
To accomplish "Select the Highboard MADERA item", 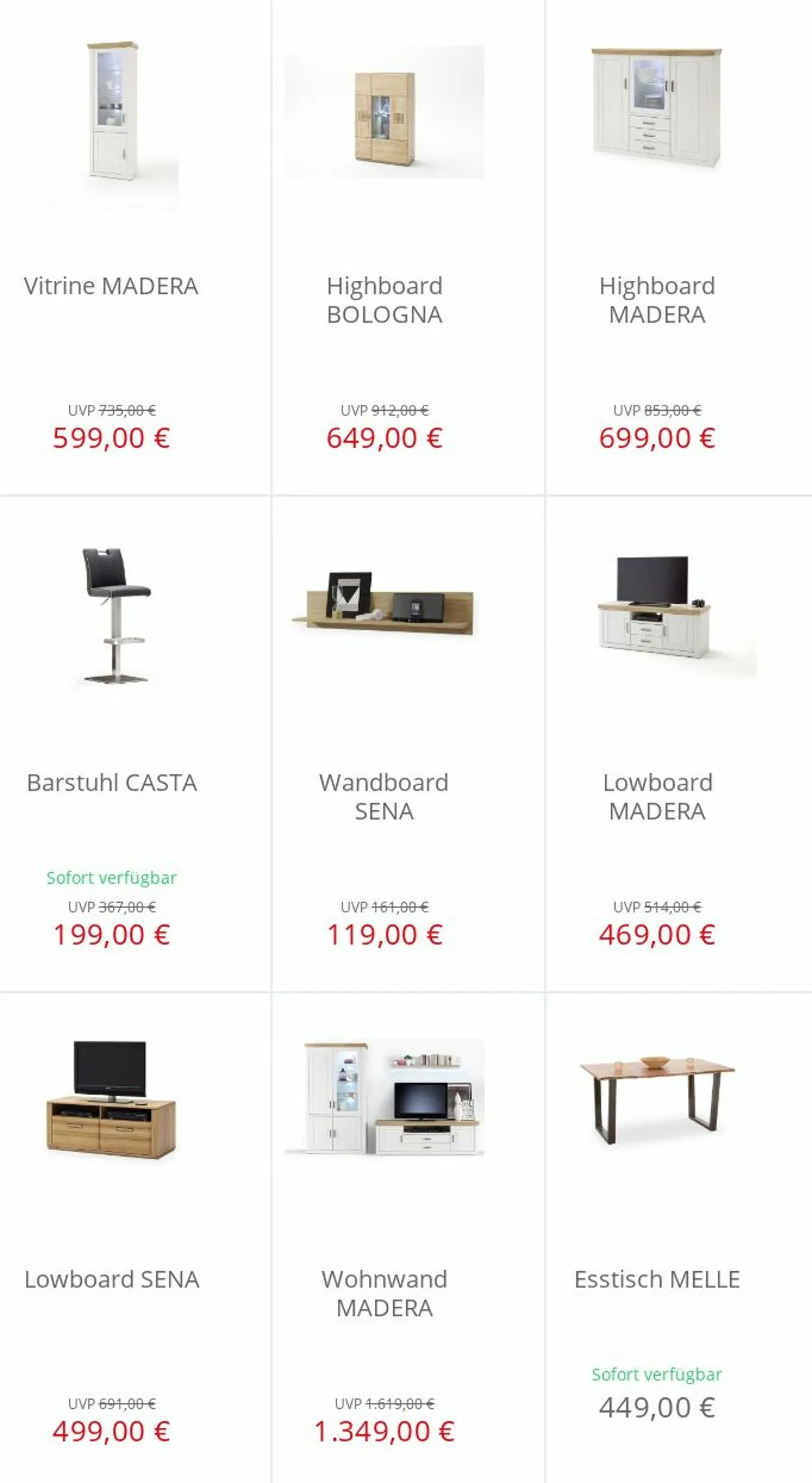I will [x=679, y=247].
